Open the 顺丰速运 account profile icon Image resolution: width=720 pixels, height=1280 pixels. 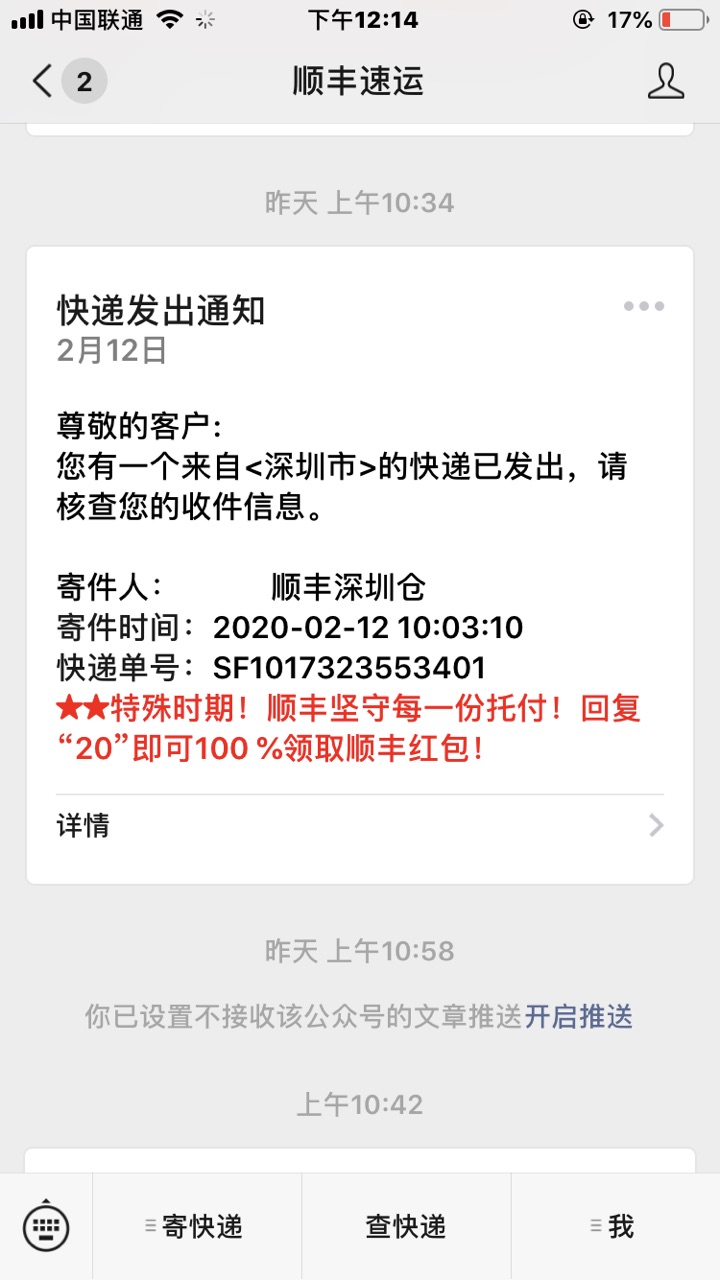tap(665, 81)
